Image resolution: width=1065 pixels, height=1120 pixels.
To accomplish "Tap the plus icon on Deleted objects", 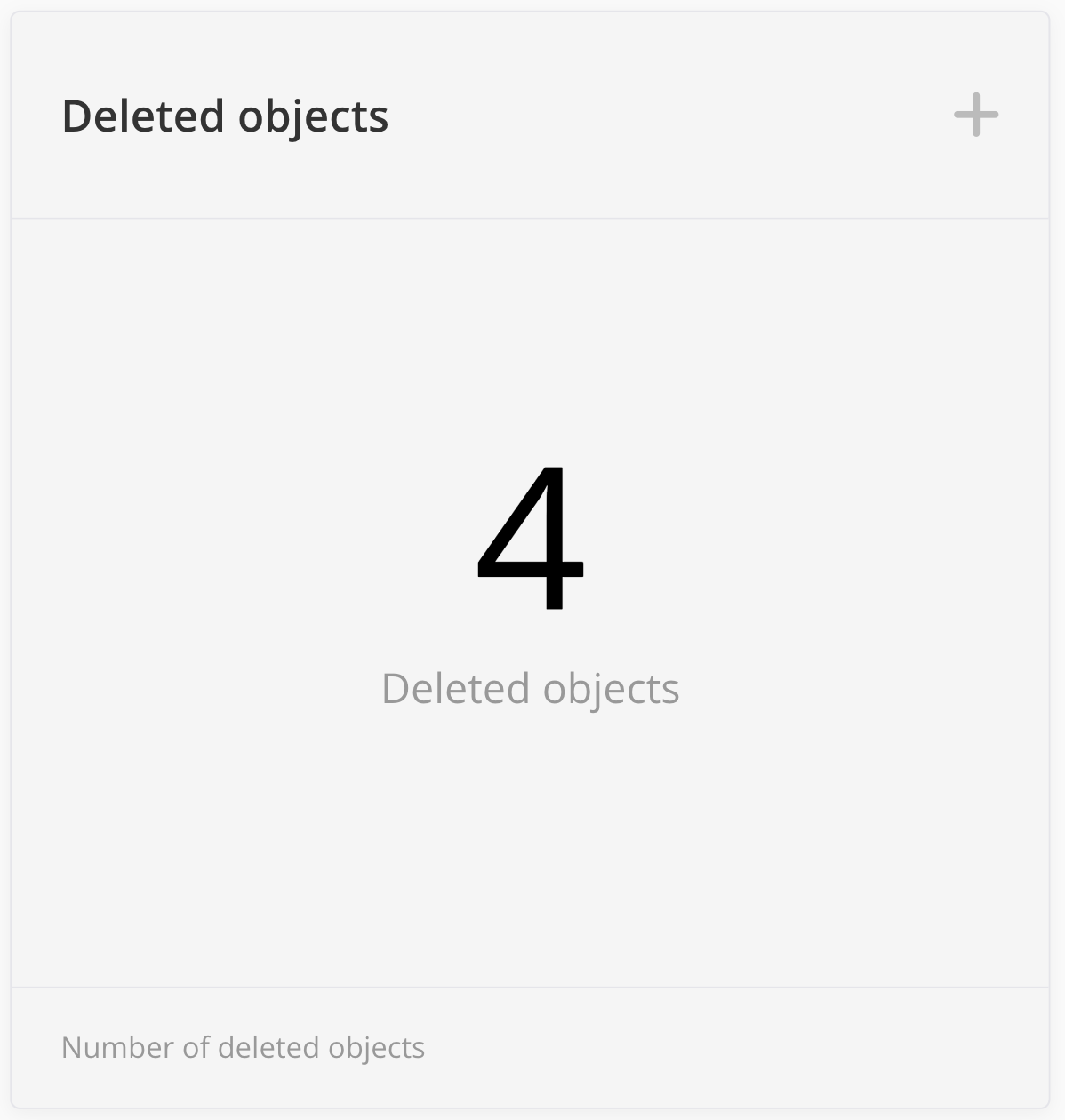I will tap(976, 116).
